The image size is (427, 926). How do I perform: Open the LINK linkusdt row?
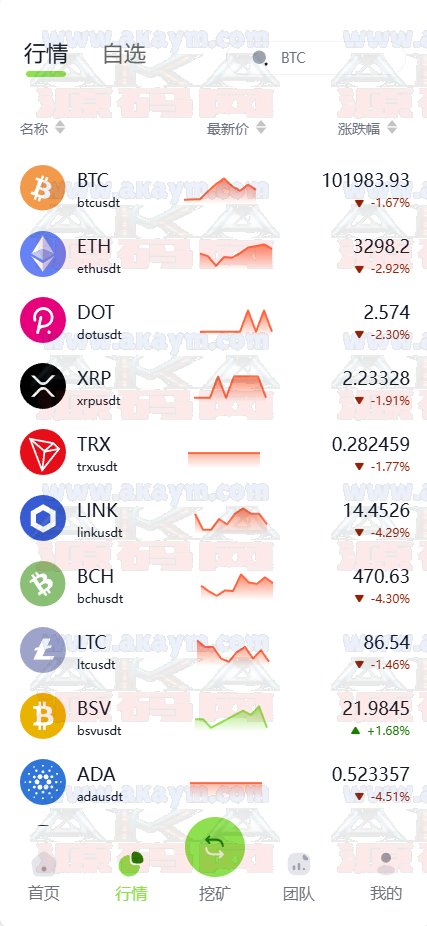(x=214, y=518)
